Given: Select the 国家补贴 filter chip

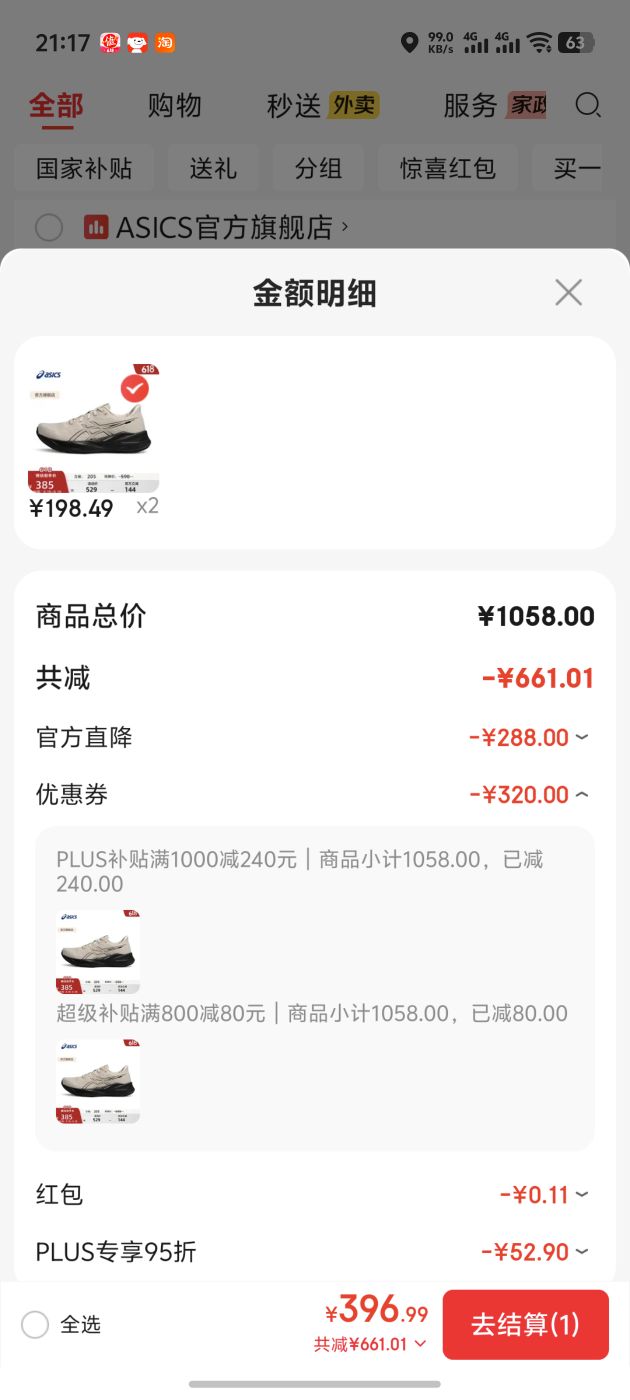Looking at the screenshot, I should tap(84, 168).
